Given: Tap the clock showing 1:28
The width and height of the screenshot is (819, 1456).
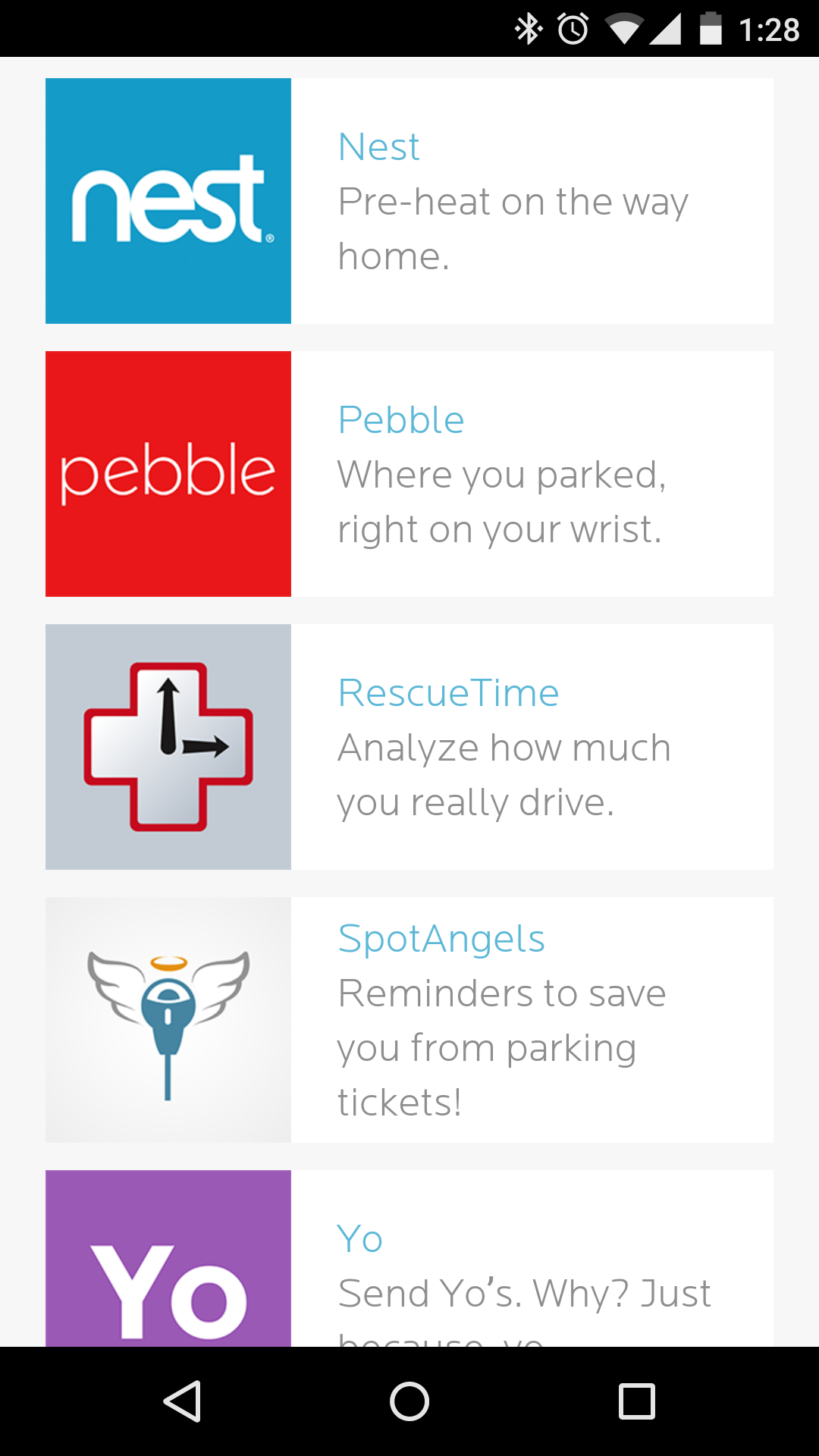Looking at the screenshot, I should (x=767, y=29).
